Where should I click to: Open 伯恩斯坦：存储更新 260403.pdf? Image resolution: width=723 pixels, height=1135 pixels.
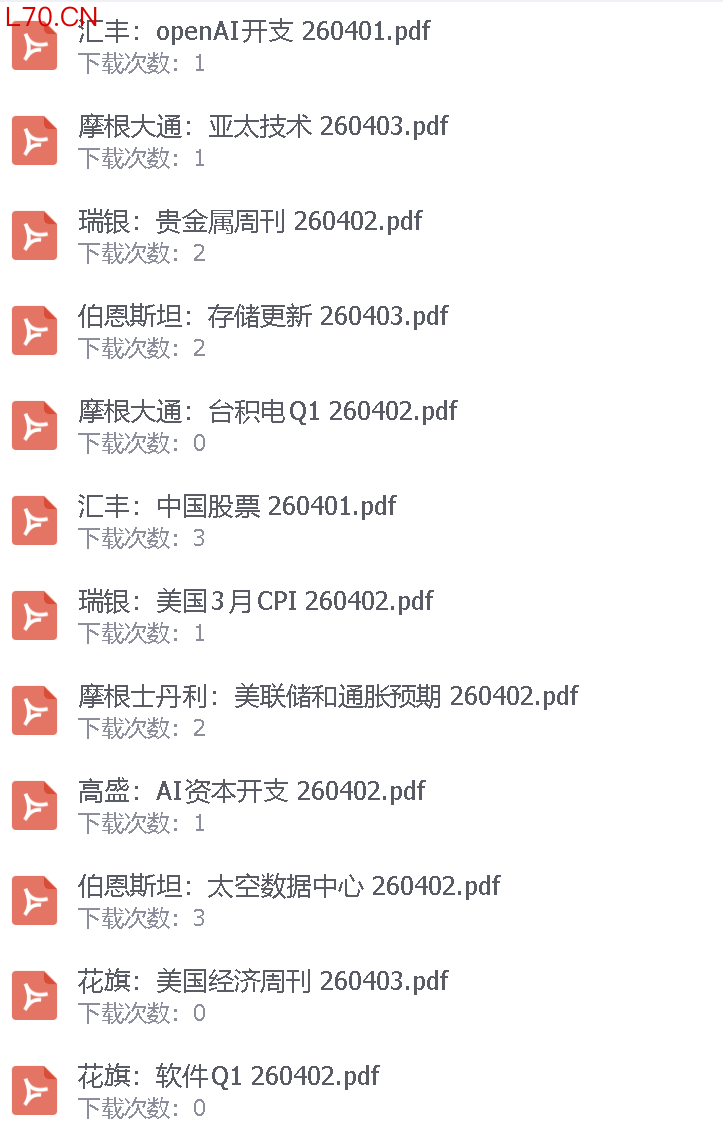click(263, 316)
